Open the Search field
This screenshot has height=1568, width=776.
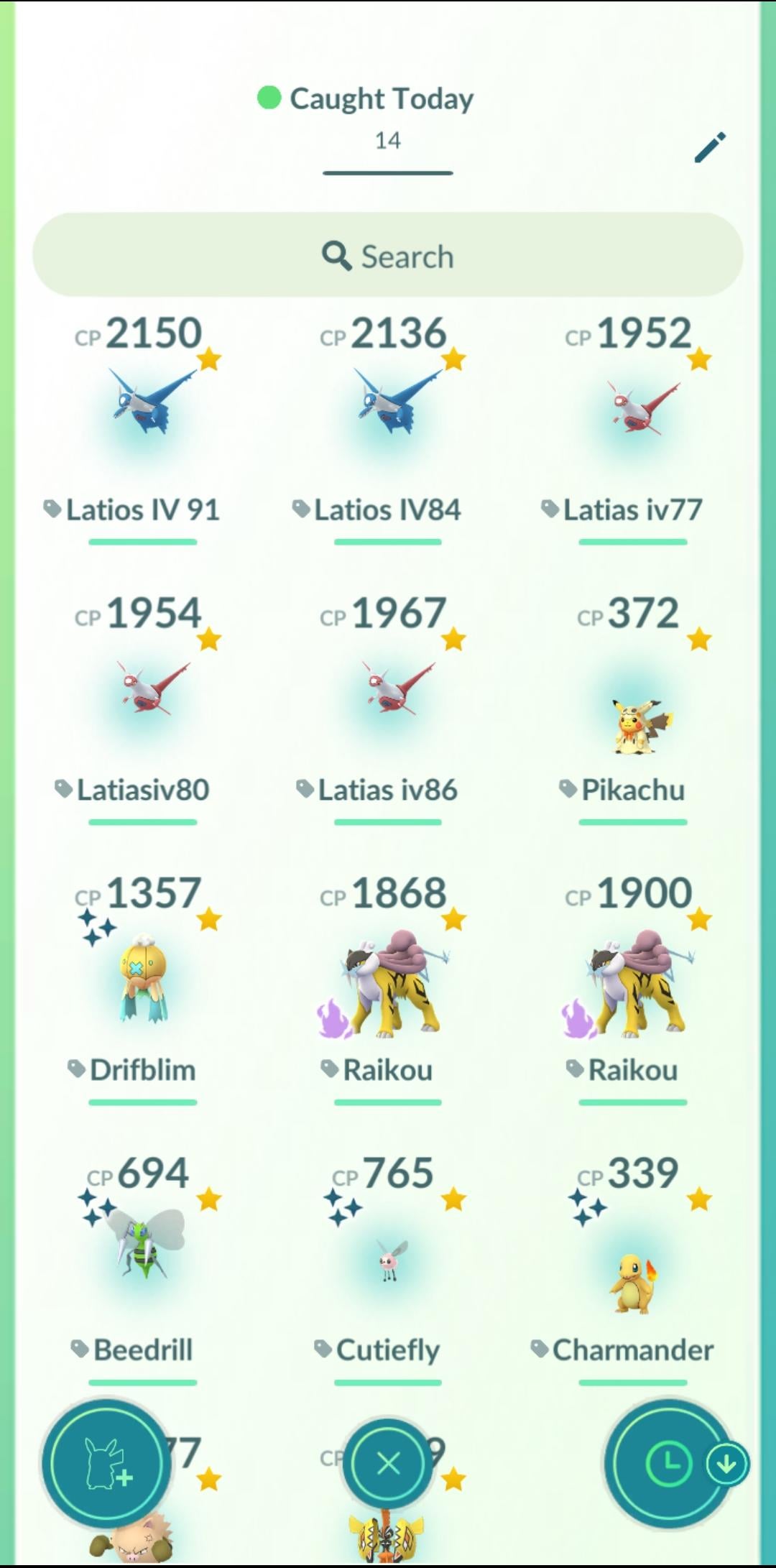pyautogui.click(x=388, y=256)
